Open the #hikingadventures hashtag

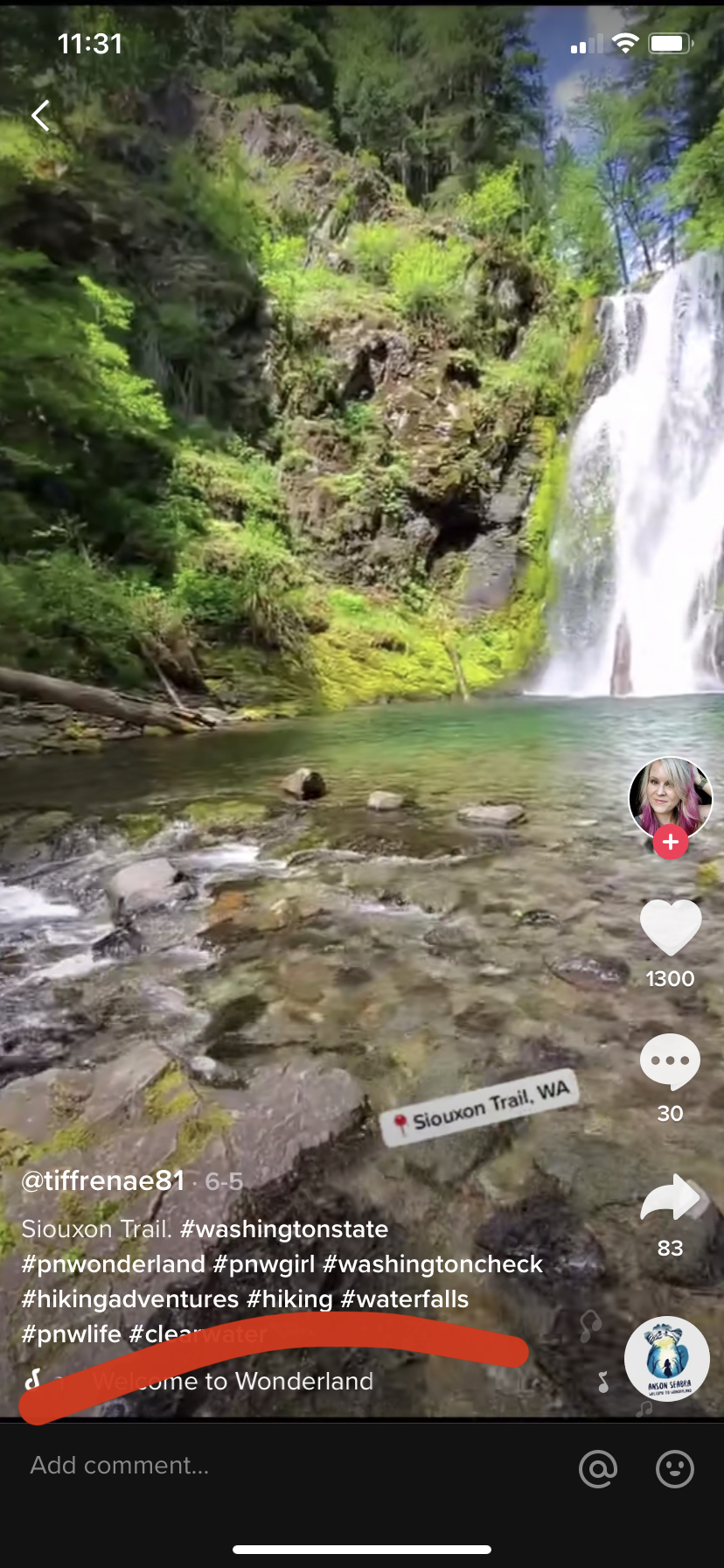130,1298
